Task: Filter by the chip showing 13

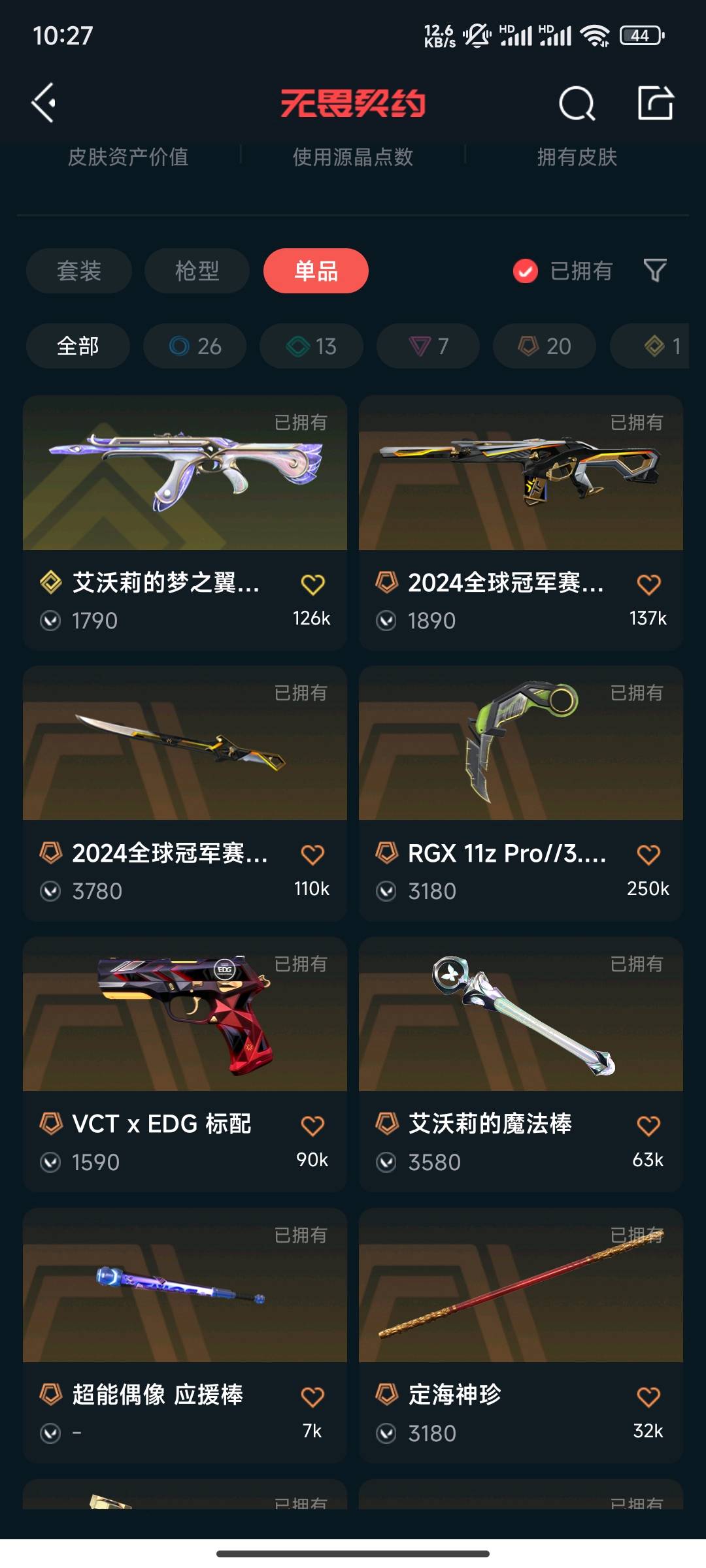Action: point(311,346)
